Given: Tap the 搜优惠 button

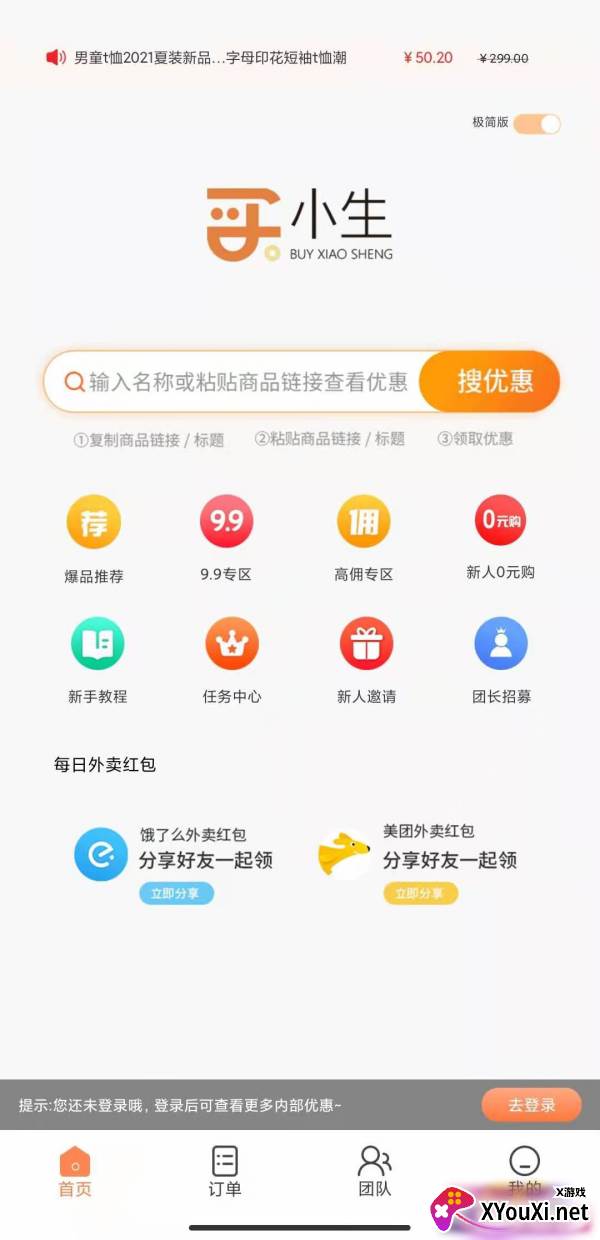Looking at the screenshot, I should tap(494, 381).
